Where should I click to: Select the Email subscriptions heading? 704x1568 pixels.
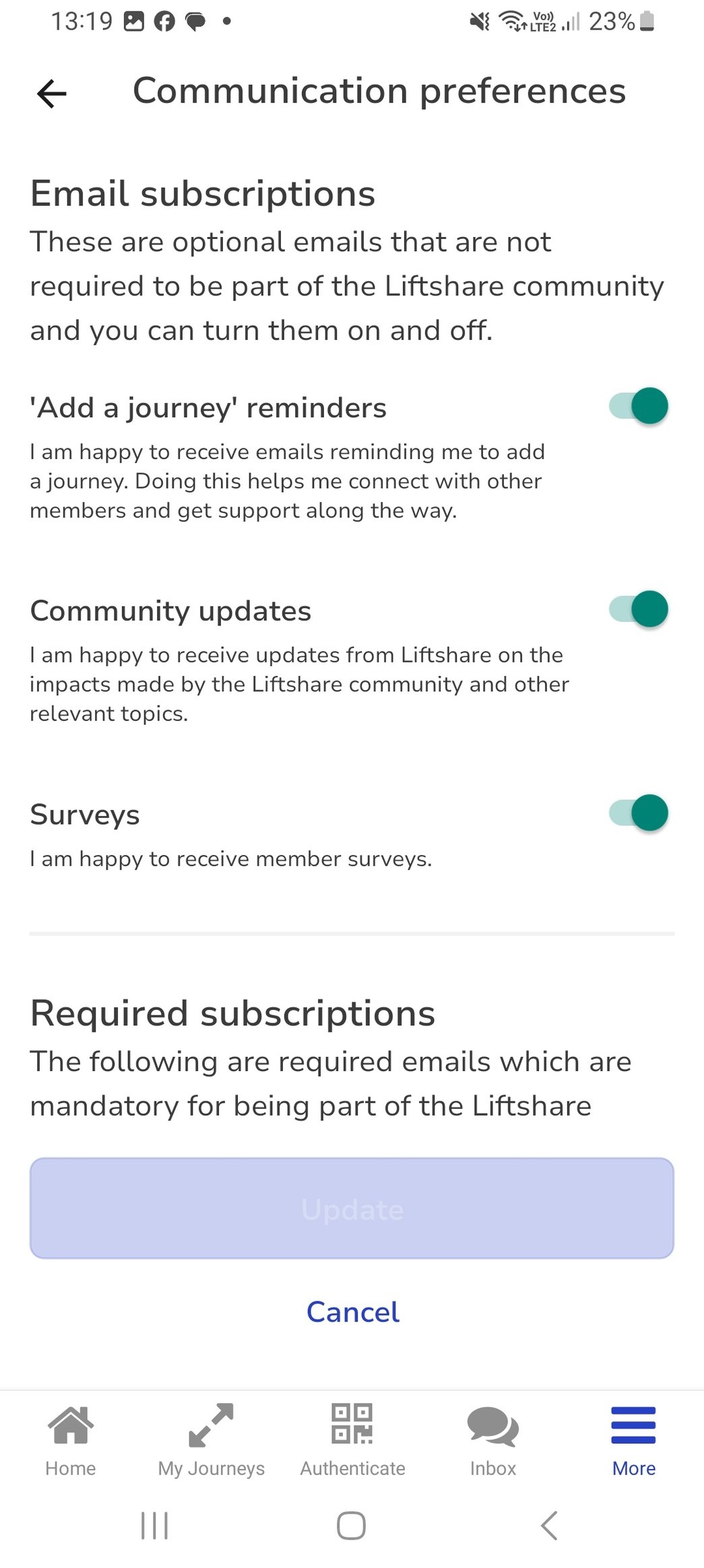[201, 193]
